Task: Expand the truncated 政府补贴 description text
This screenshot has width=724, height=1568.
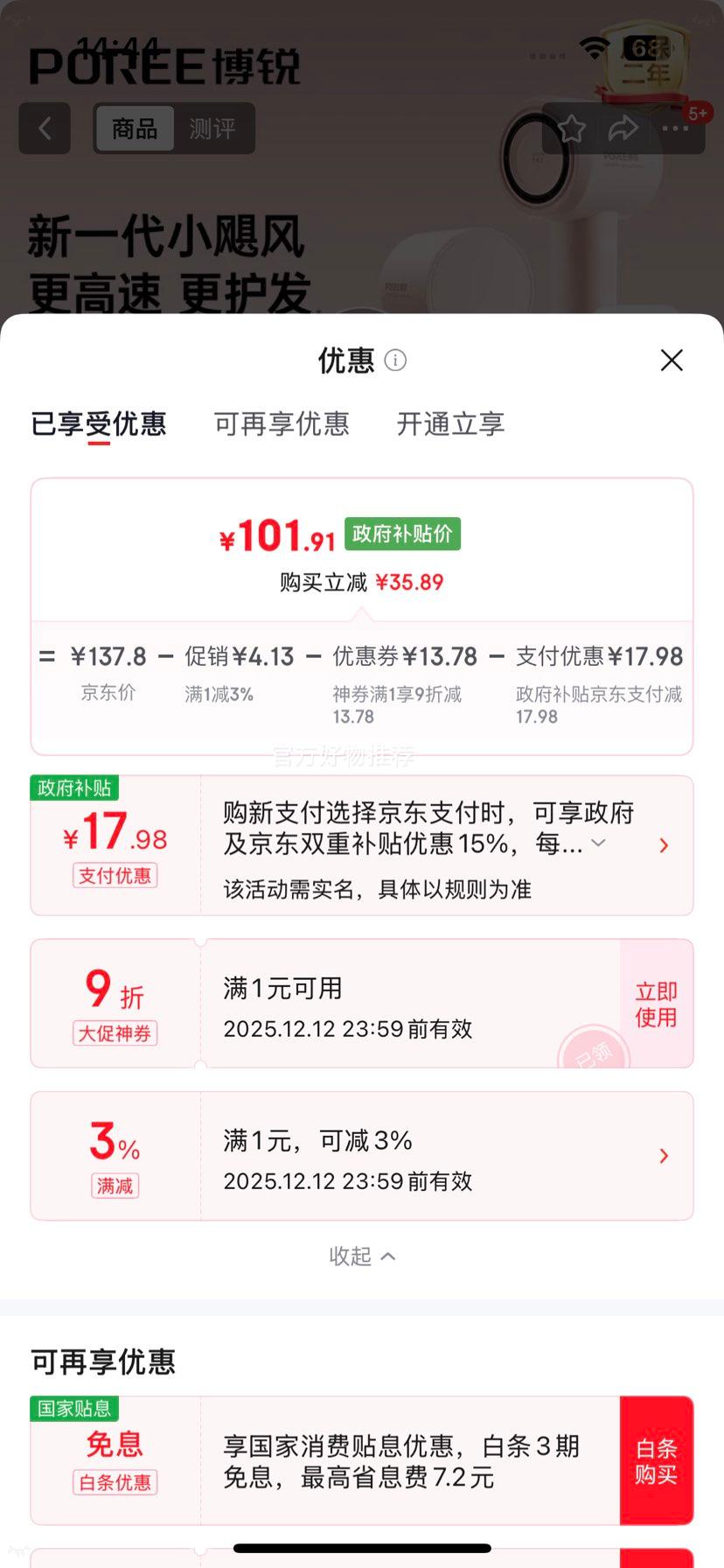Action: 597,843
